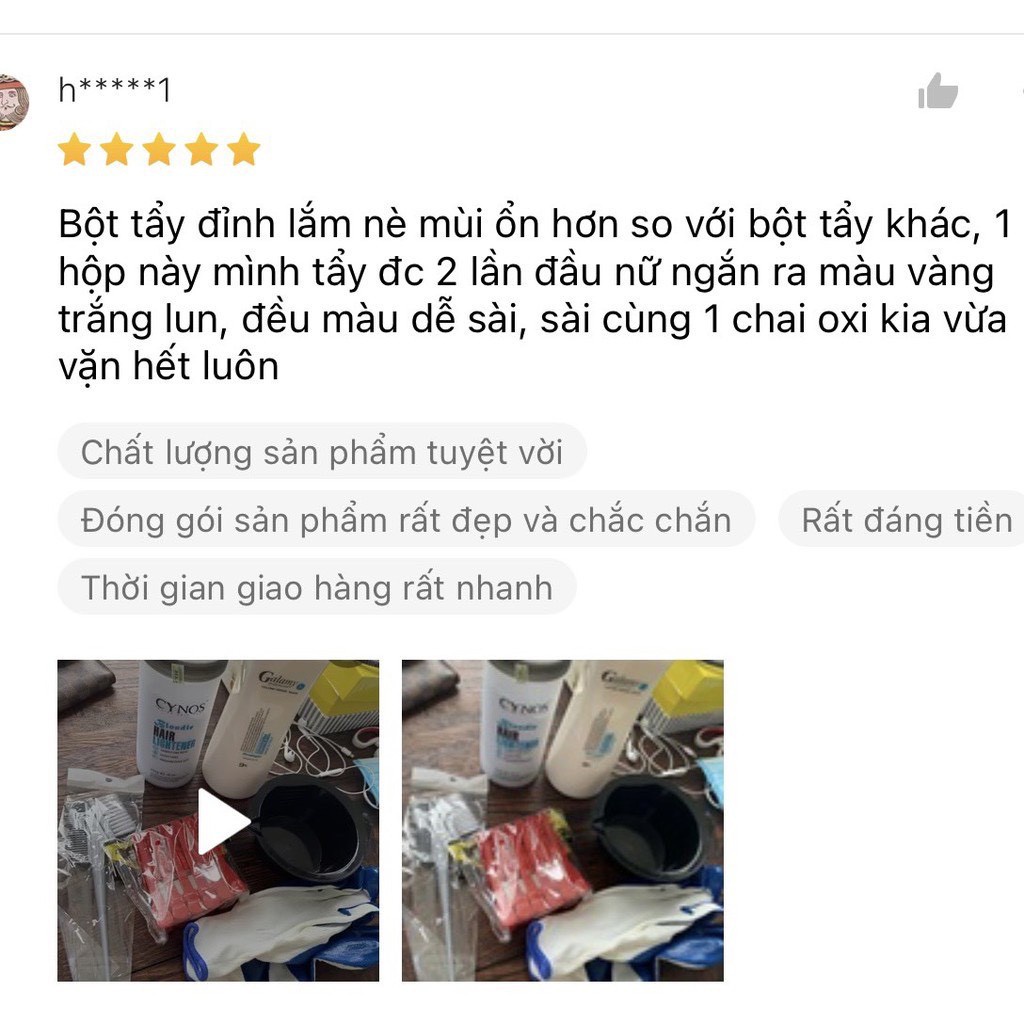Open reviewer h*****1's avatar
Screen dimensions: 1024x1024
(x=12, y=102)
